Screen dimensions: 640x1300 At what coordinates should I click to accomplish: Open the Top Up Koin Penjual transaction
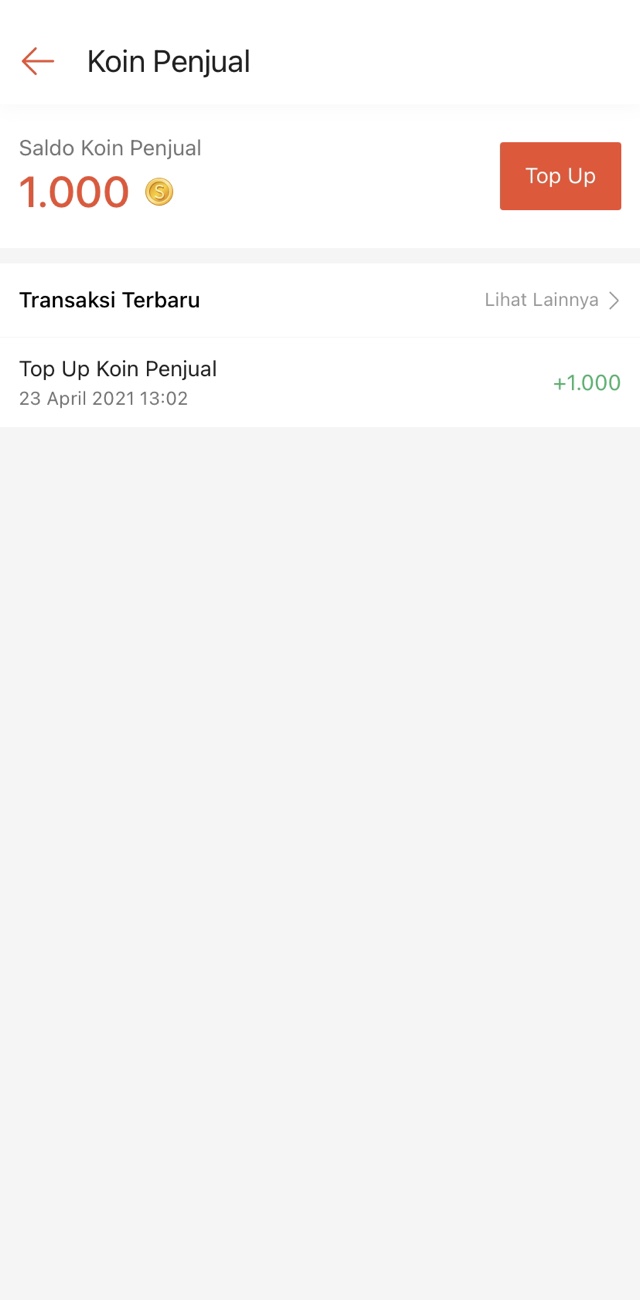click(x=319, y=383)
